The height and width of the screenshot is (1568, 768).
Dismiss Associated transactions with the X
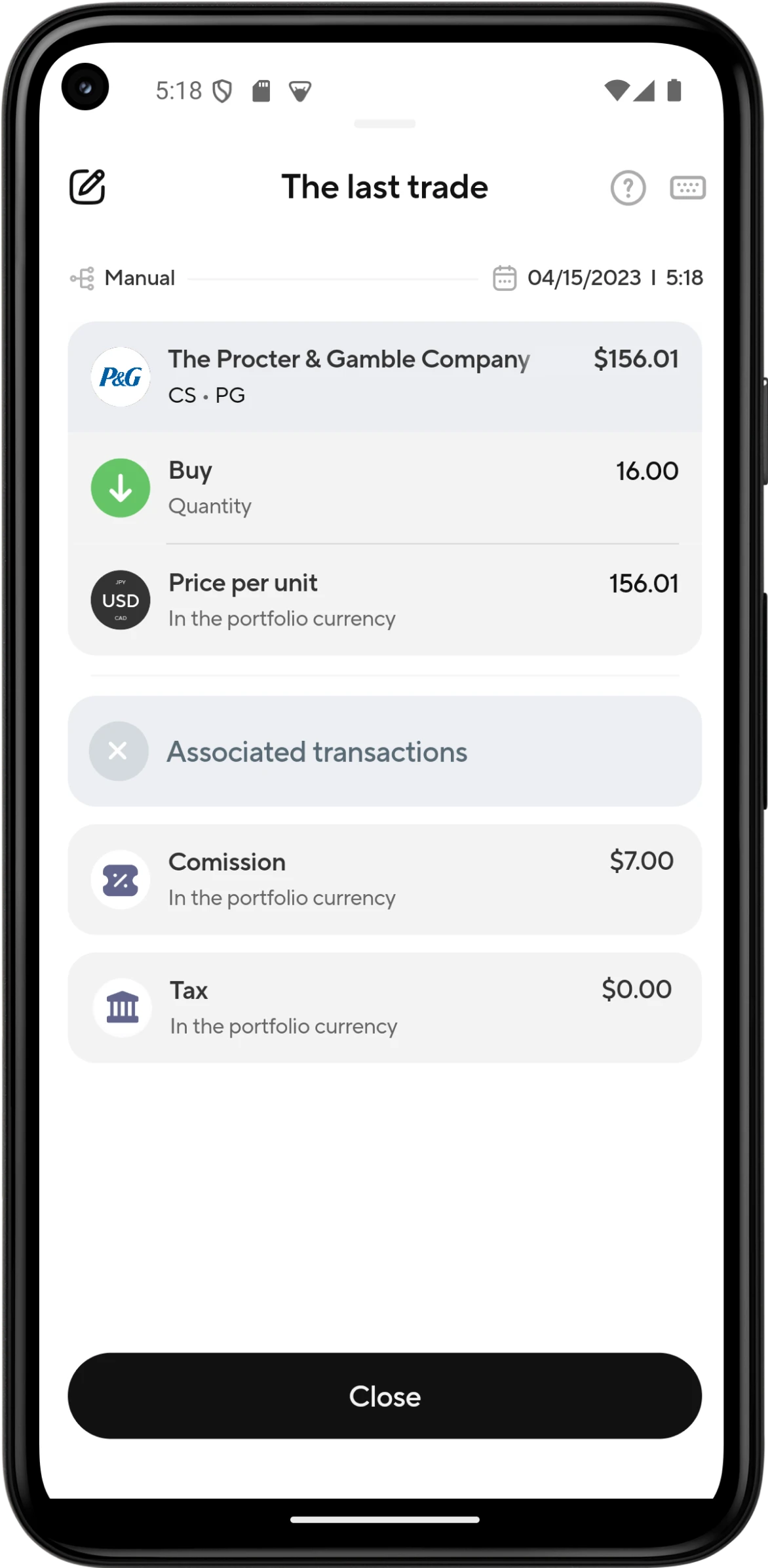[x=118, y=751]
